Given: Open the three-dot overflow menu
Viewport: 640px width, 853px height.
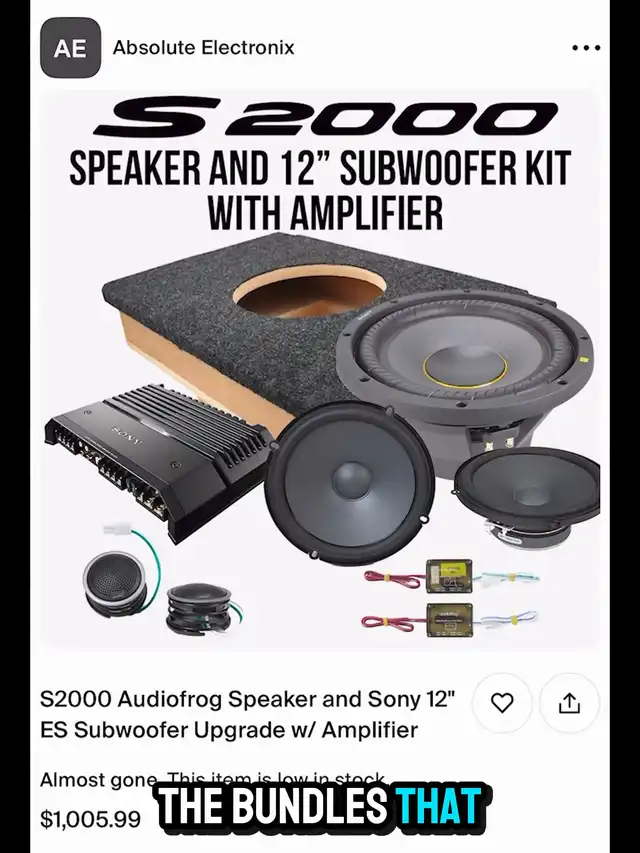Looking at the screenshot, I should point(586,47).
